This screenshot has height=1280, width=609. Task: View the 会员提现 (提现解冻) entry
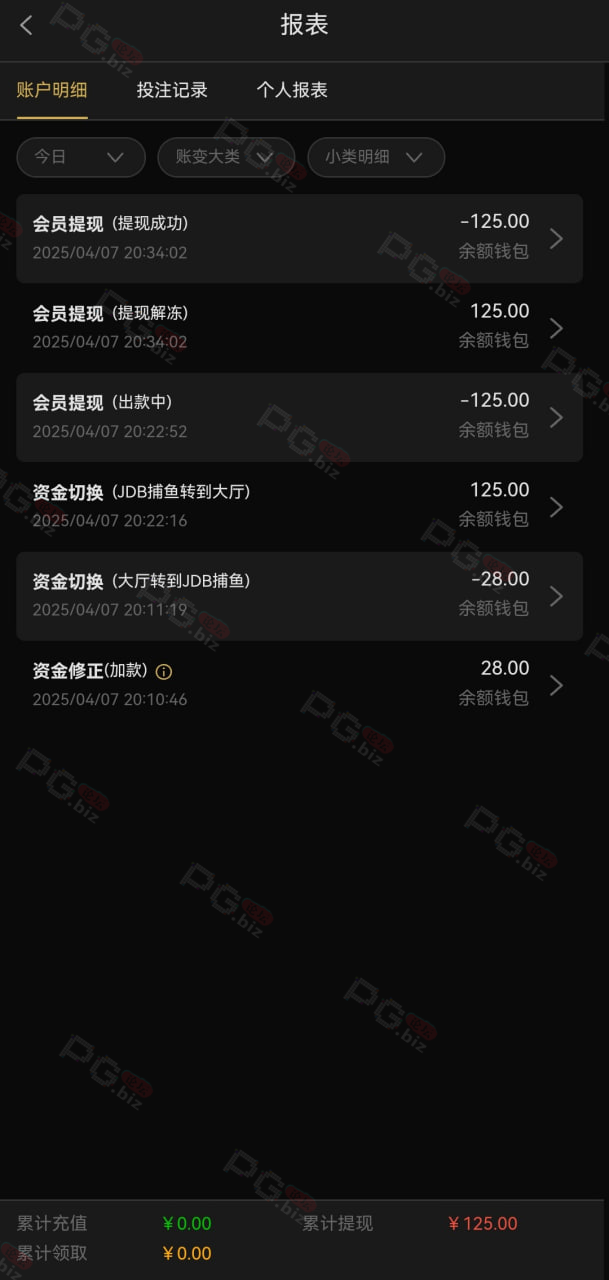[x=299, y=328]
